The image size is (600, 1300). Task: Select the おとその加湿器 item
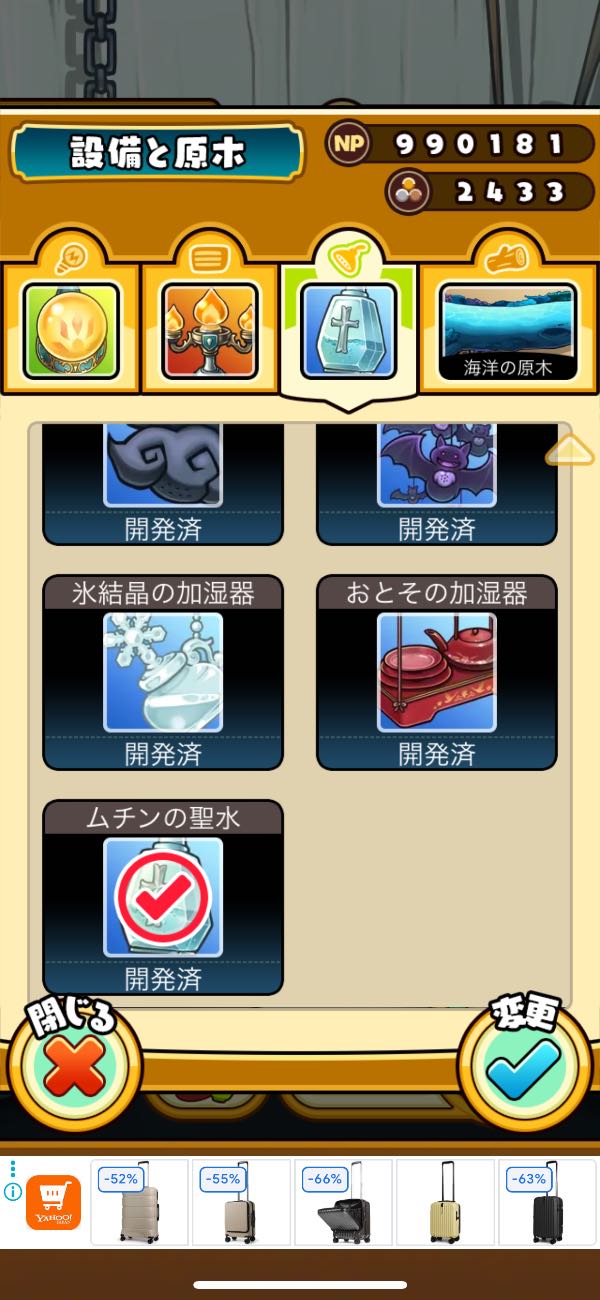(x=437, y=672)
